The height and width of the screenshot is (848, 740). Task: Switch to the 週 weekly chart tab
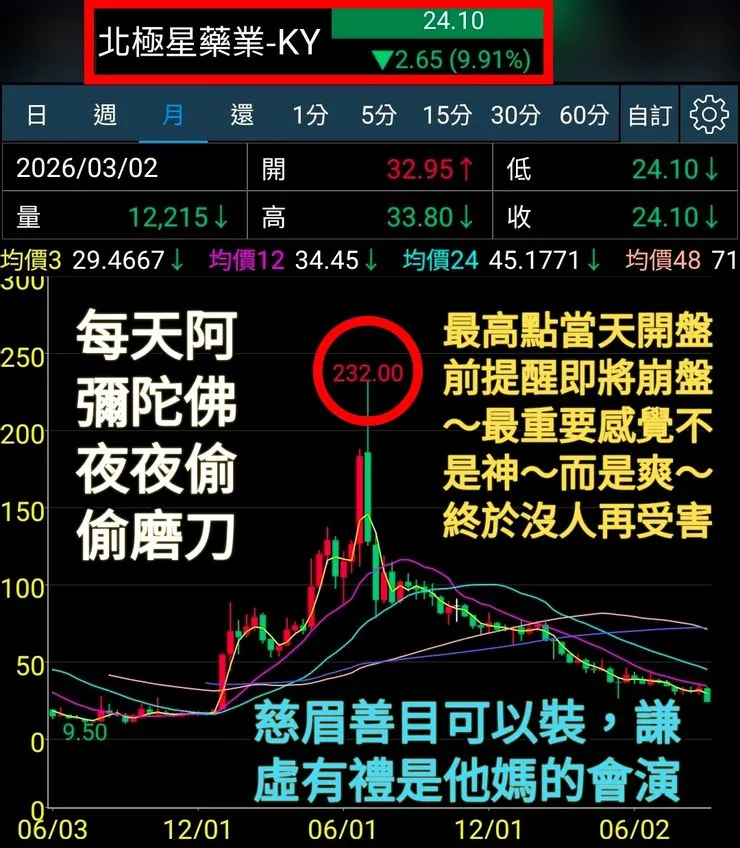click(103, 114)
